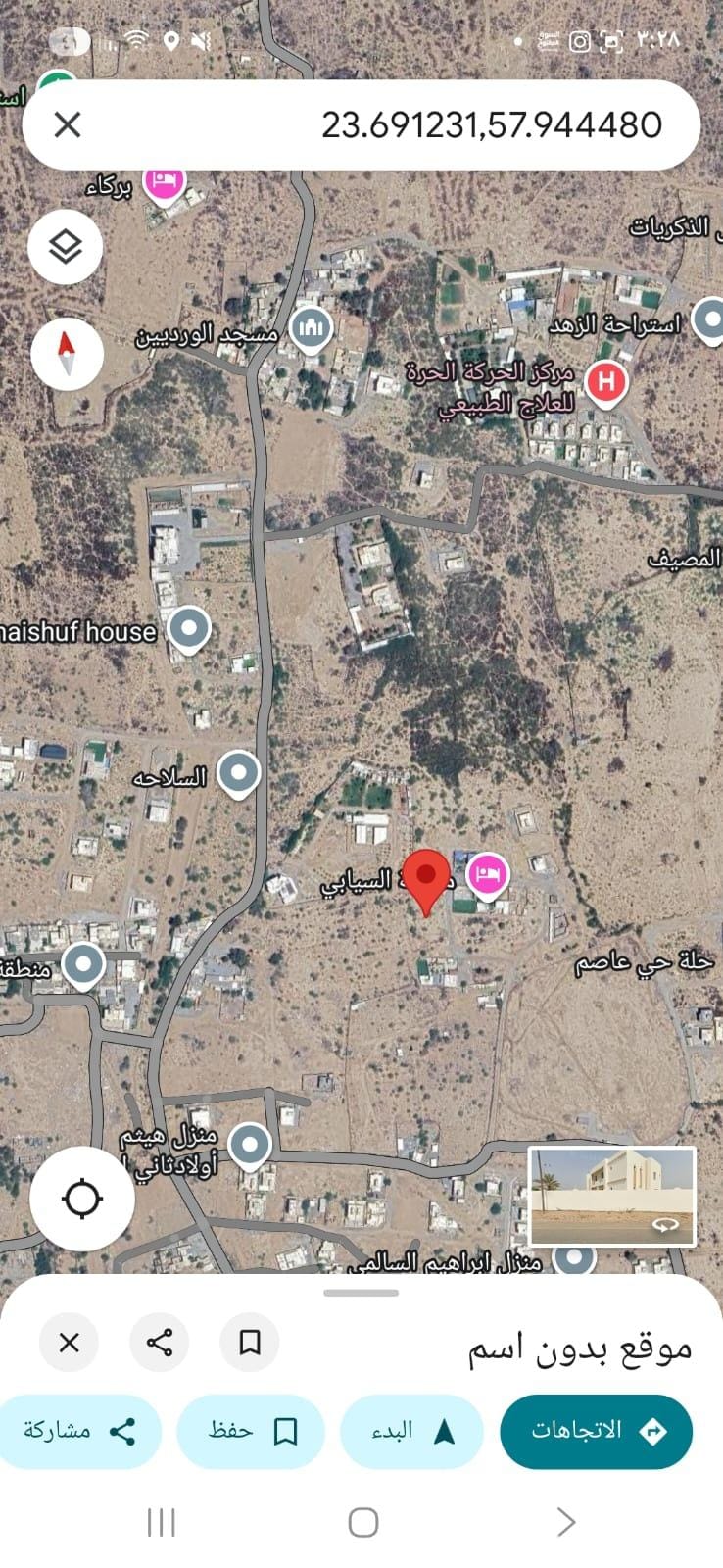Start navigation with البدء button

click(411, 1431)
